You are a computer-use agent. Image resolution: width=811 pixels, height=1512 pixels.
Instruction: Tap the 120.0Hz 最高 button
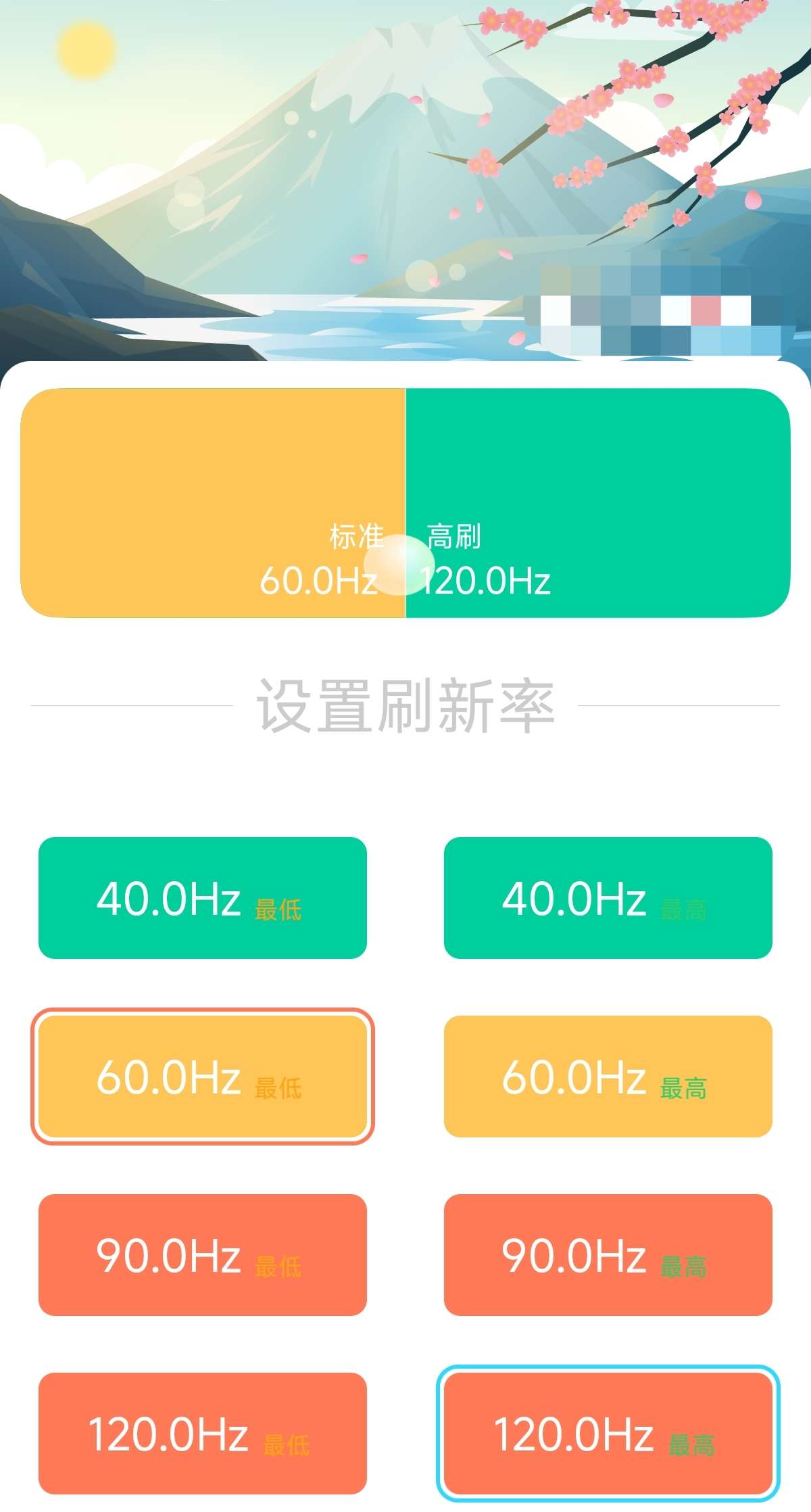coord(608,1434)
